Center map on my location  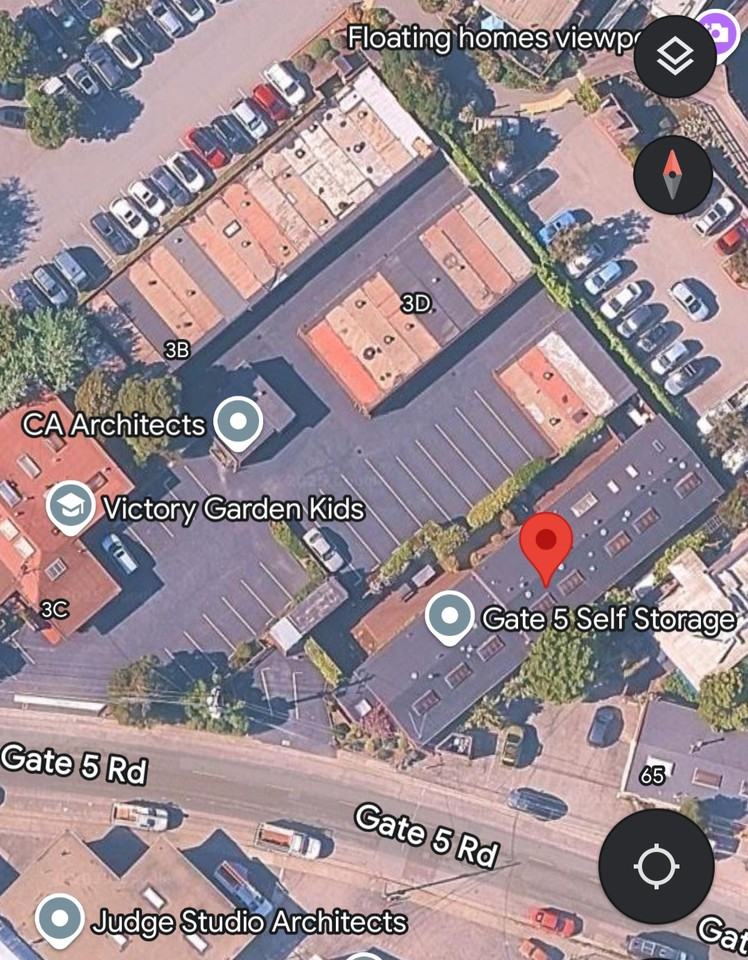(656, 866)
